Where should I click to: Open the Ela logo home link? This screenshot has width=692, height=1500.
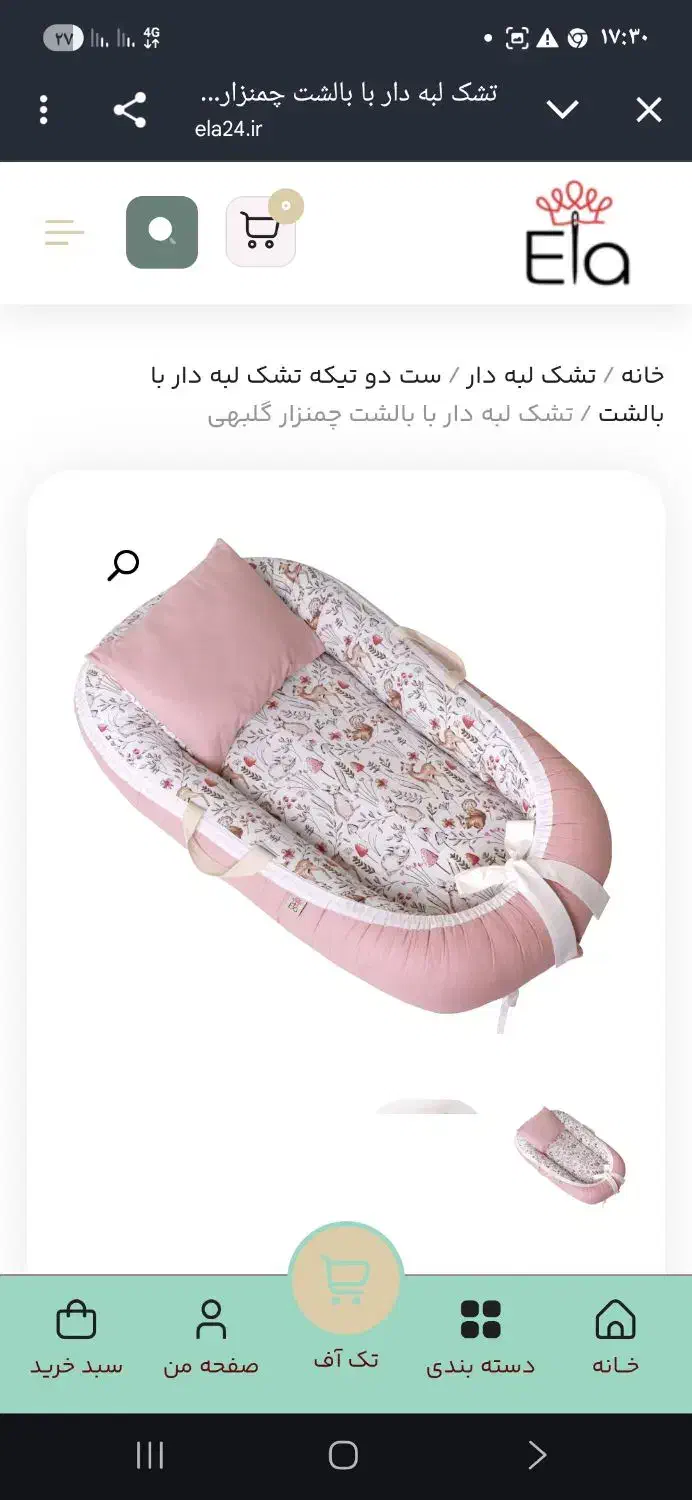pyautogui.click(x=577, y=233)
